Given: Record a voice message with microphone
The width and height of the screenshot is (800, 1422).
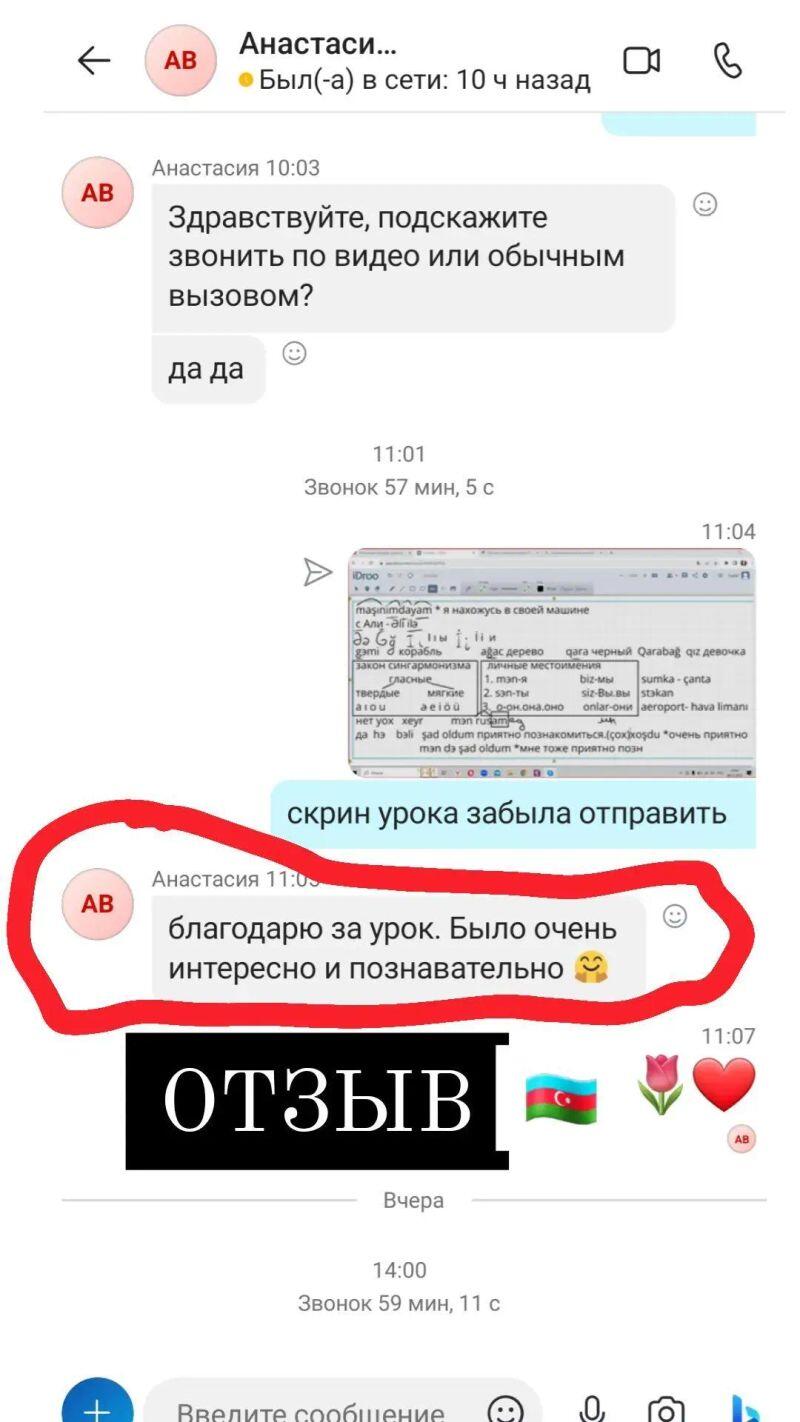Looking at the screenshot, I should [593, 1410].
